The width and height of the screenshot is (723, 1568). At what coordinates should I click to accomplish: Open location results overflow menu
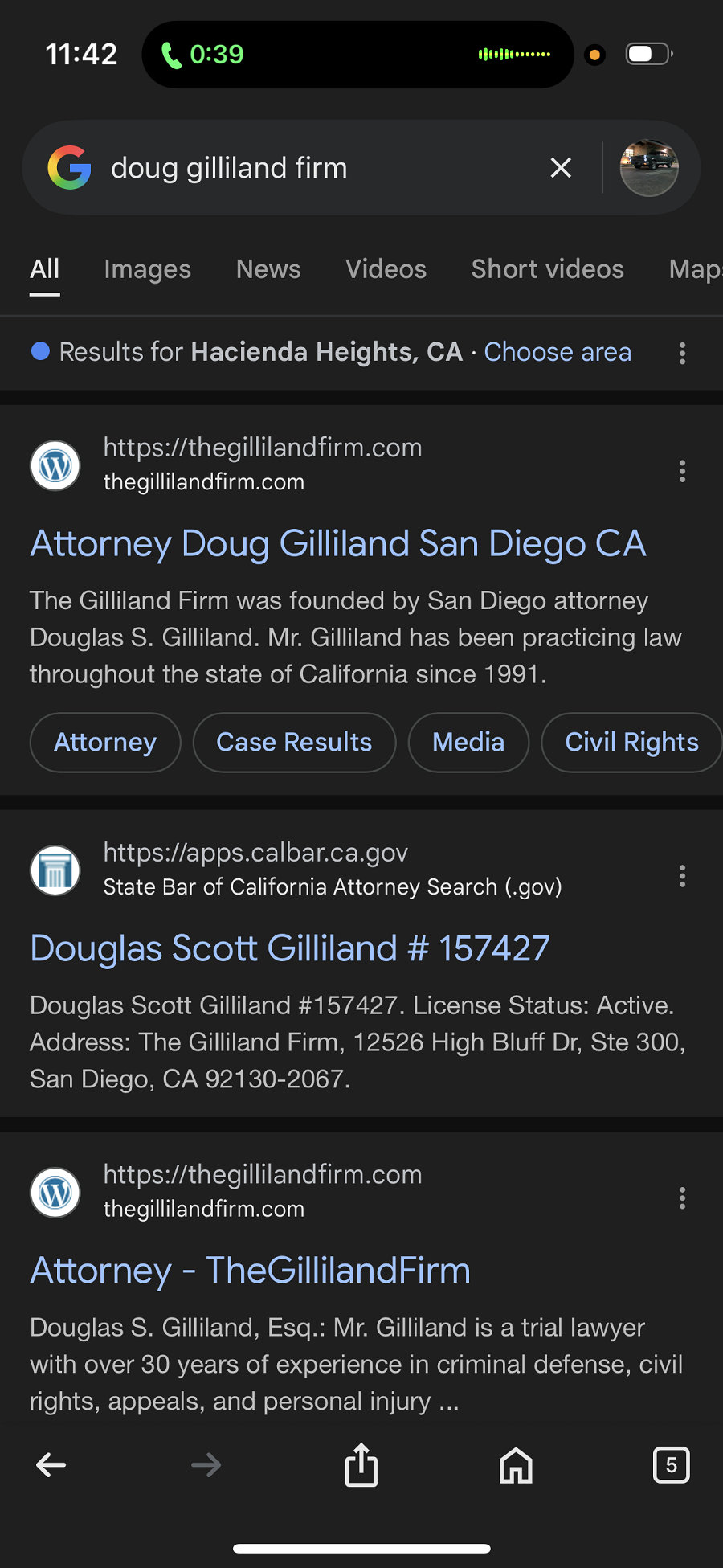point(682,354)
